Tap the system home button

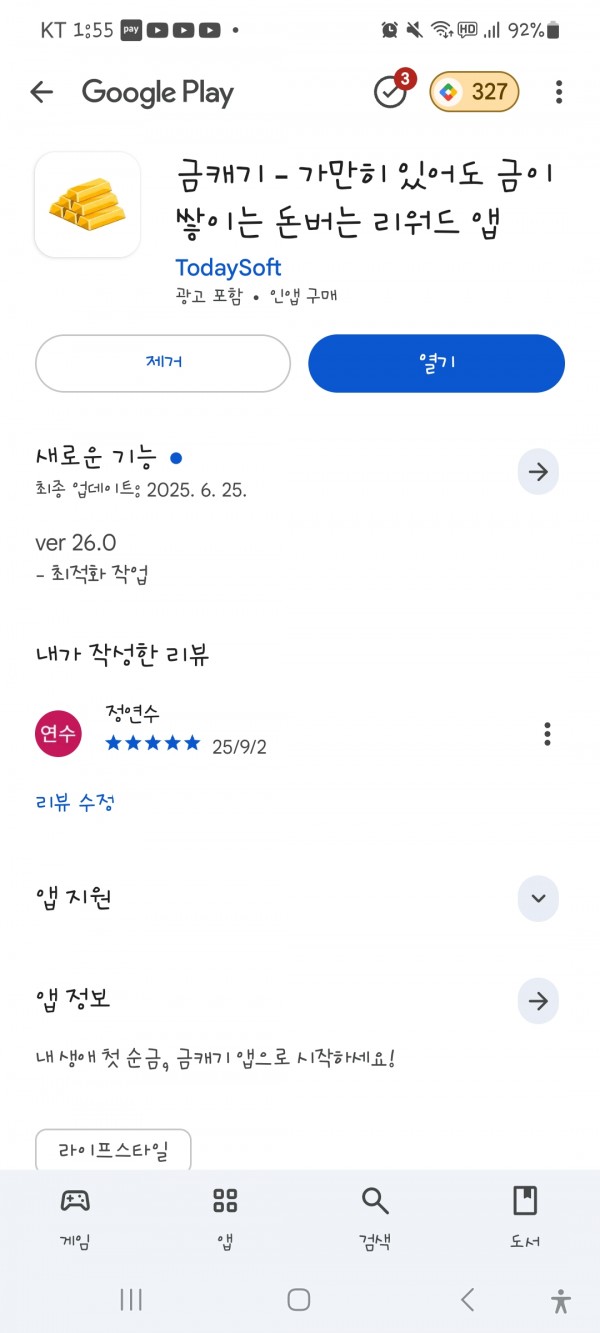click(x=298, y=1299)
